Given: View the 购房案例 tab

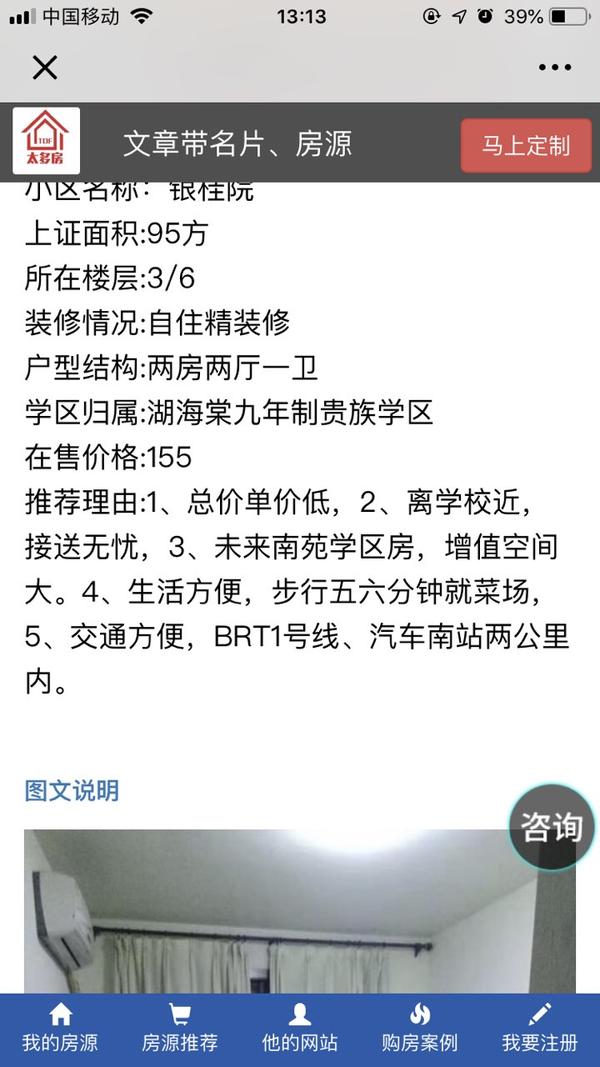Looking at the screenshot, I should pos(420,1029).
